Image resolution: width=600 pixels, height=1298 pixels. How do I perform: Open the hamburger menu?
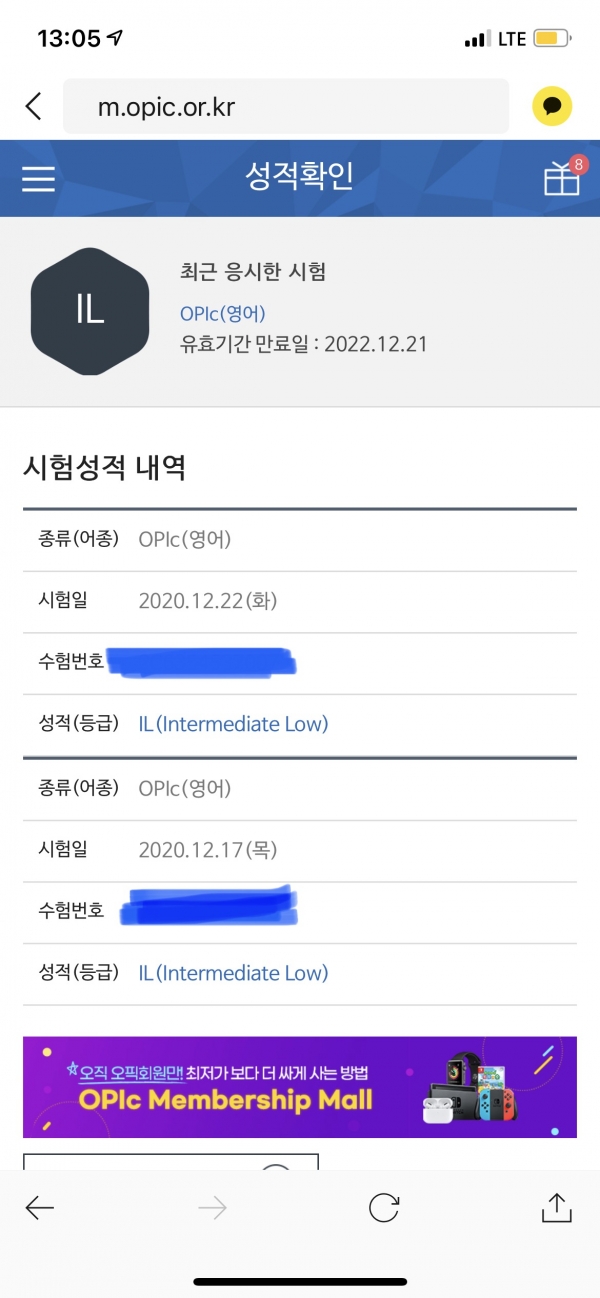click(39, 178)
